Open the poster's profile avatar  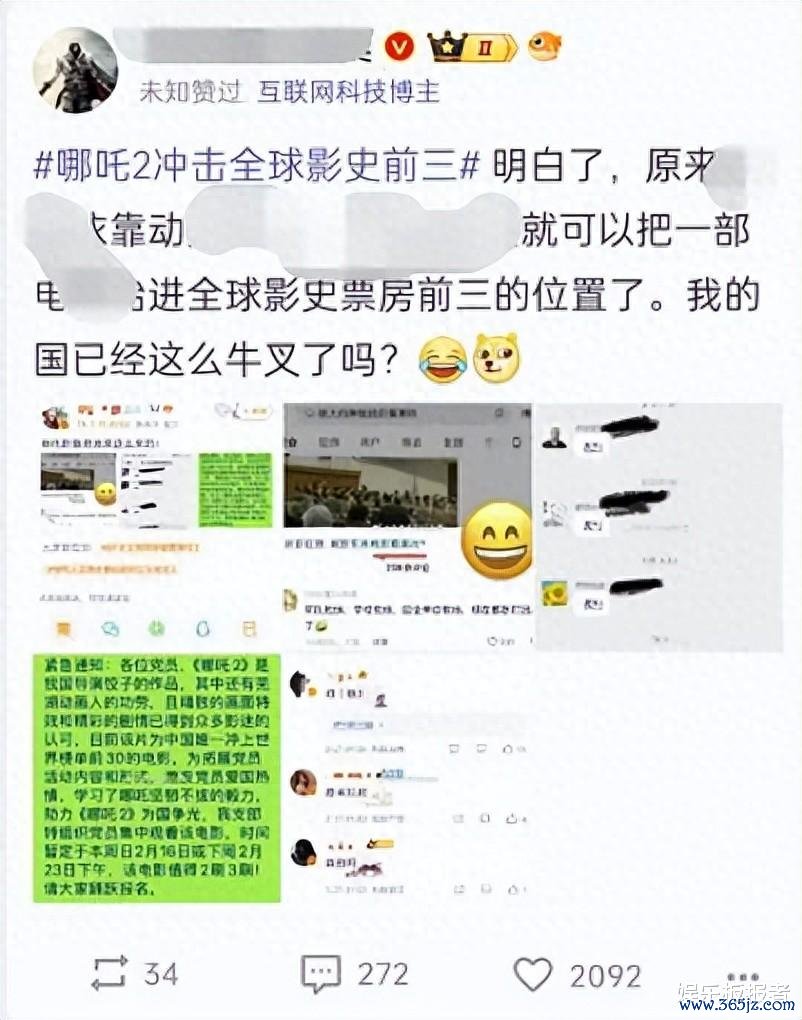[x=75, y=70]
